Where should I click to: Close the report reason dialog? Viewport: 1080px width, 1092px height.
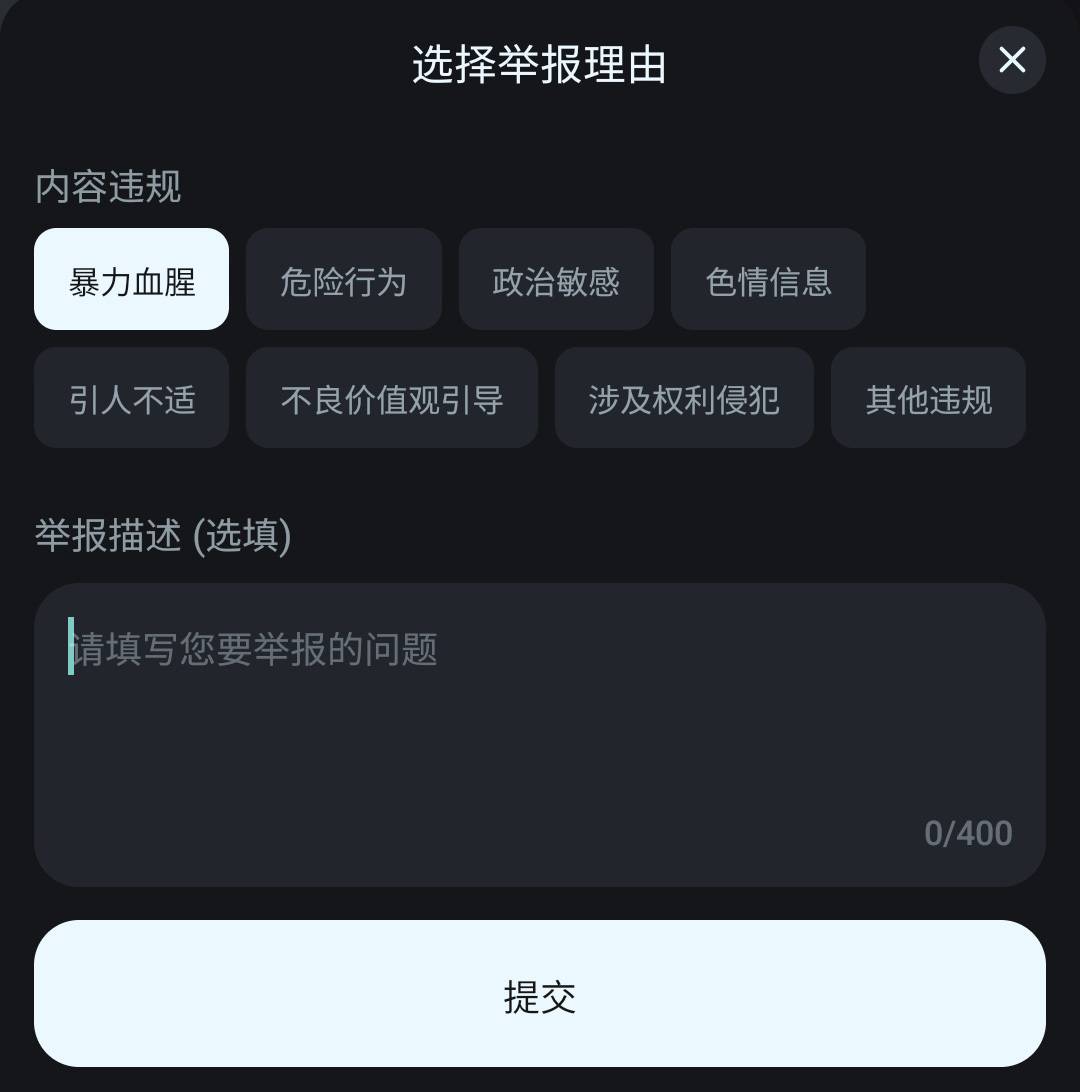(x=1012, y=61)
